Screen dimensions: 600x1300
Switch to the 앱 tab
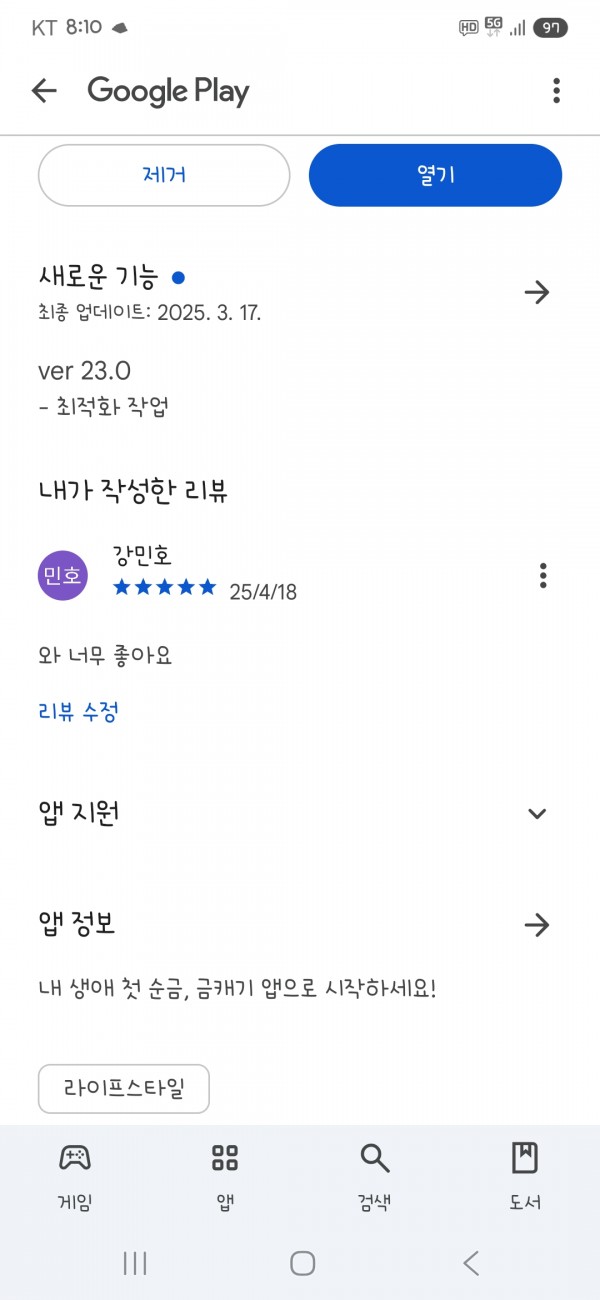coord(225,1176)
